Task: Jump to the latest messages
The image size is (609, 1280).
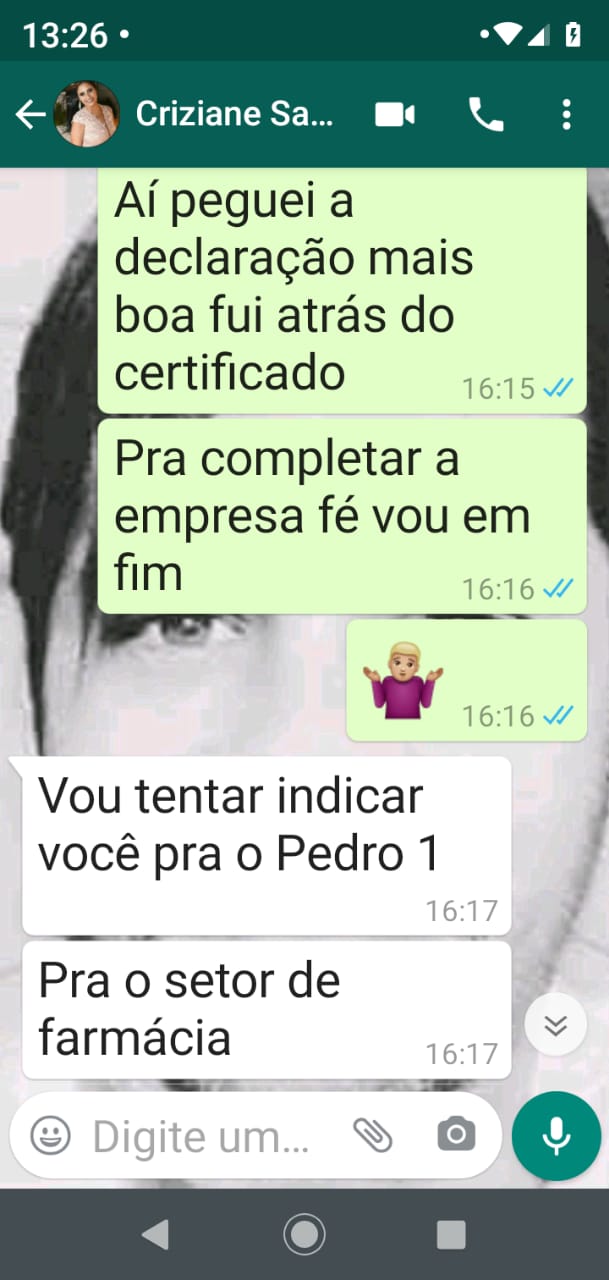Action: [x=555, y=1025]
